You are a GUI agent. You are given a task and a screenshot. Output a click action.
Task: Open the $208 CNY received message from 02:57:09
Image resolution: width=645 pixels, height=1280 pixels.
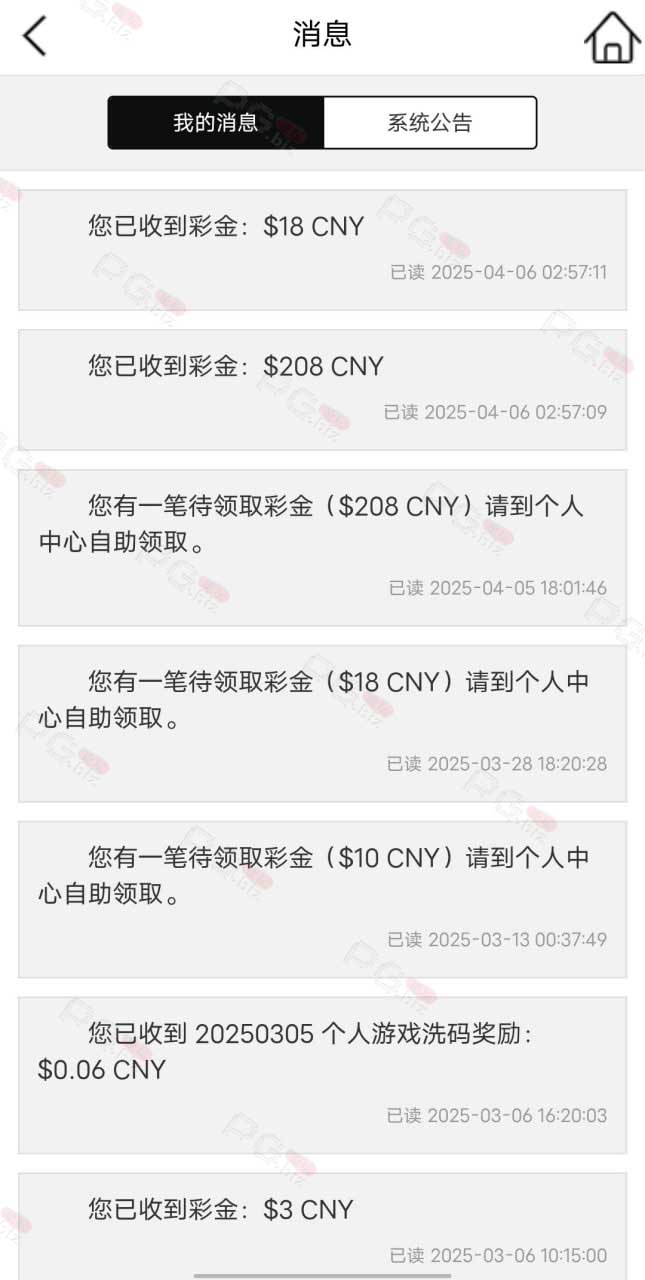(322, 390)
